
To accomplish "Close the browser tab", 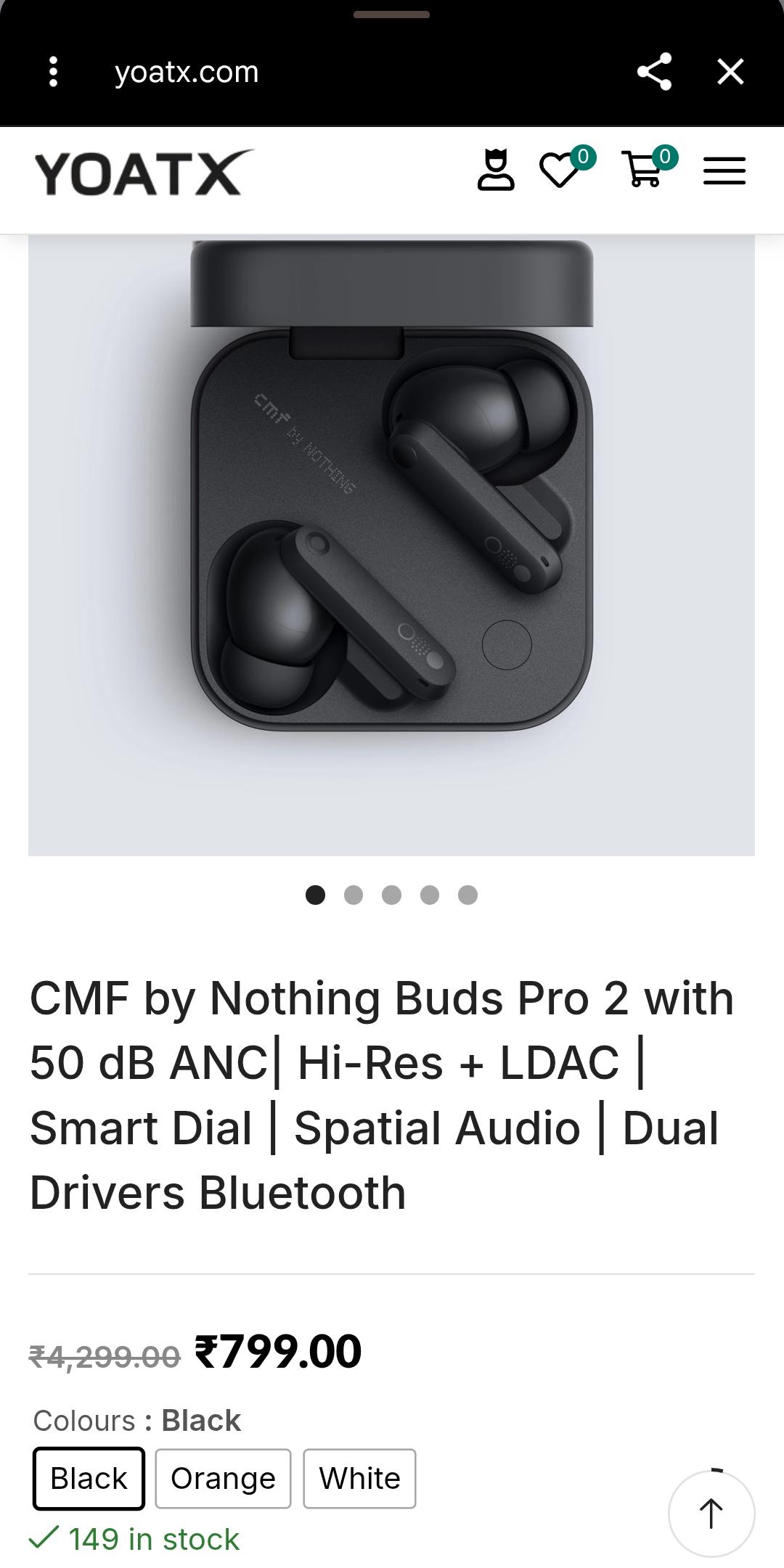I will click(730, 72).
